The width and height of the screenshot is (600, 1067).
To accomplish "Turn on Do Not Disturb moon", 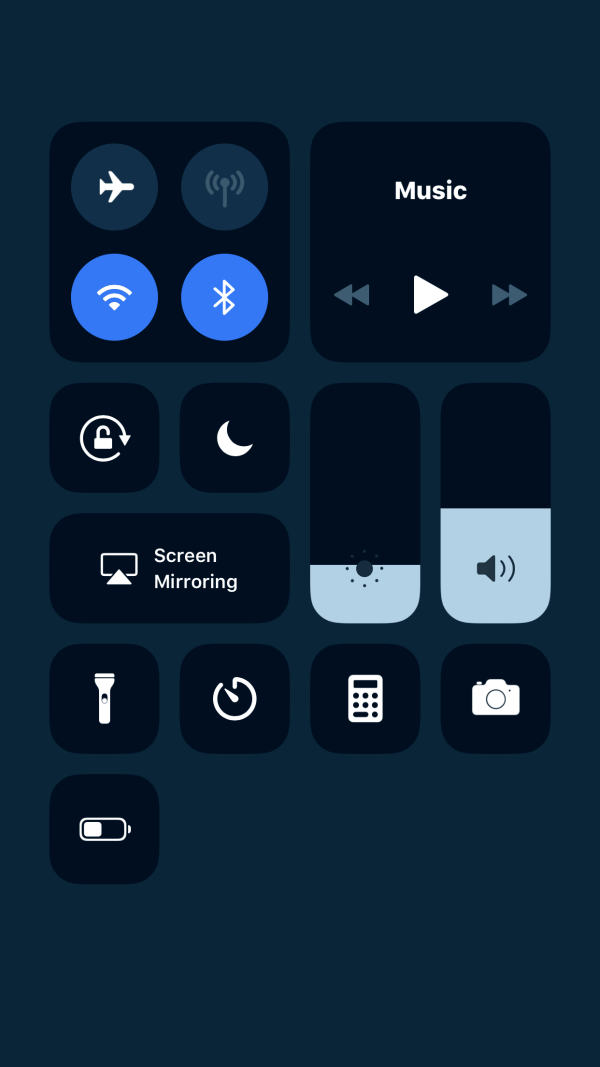I will point(234,438).
